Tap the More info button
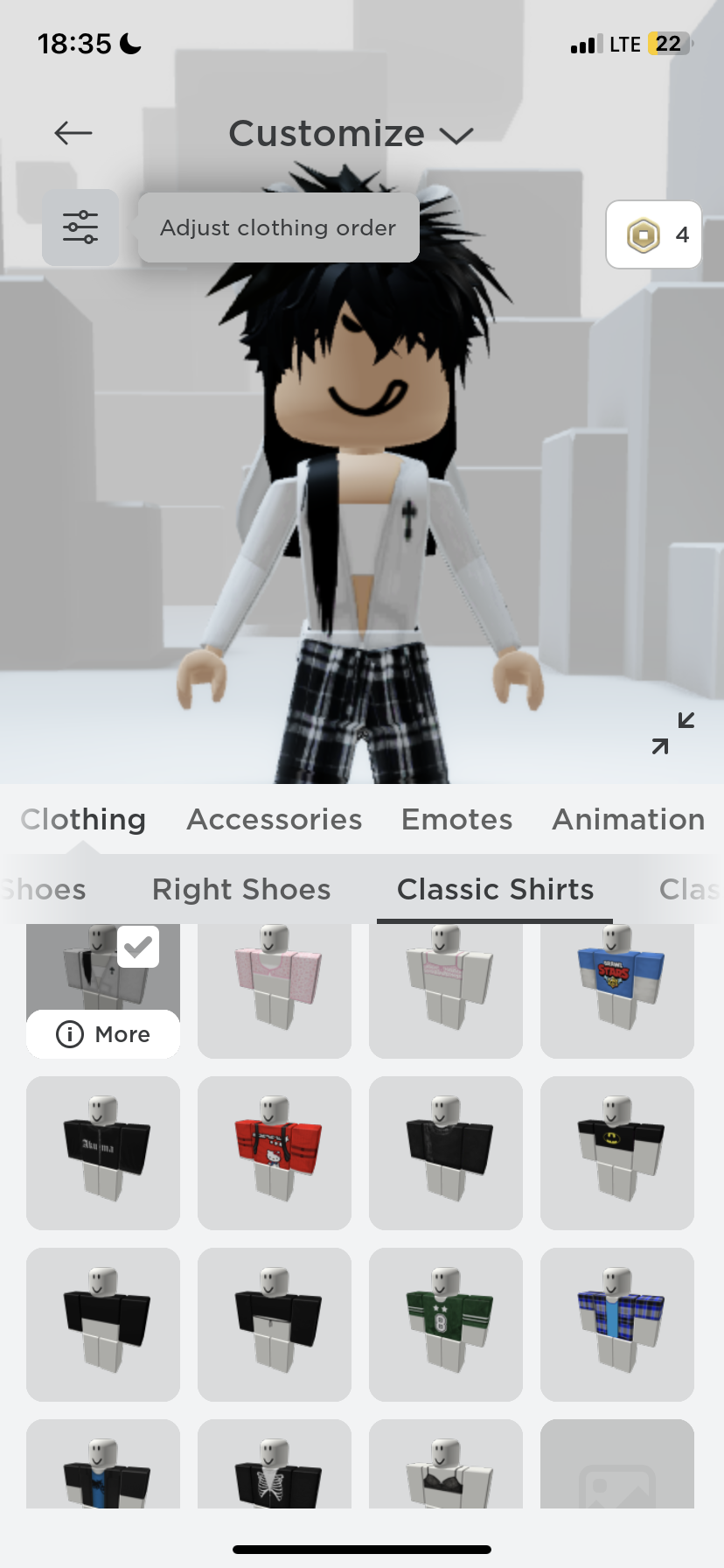The width and height of the screenshot is (724, 1568). 103,1034
